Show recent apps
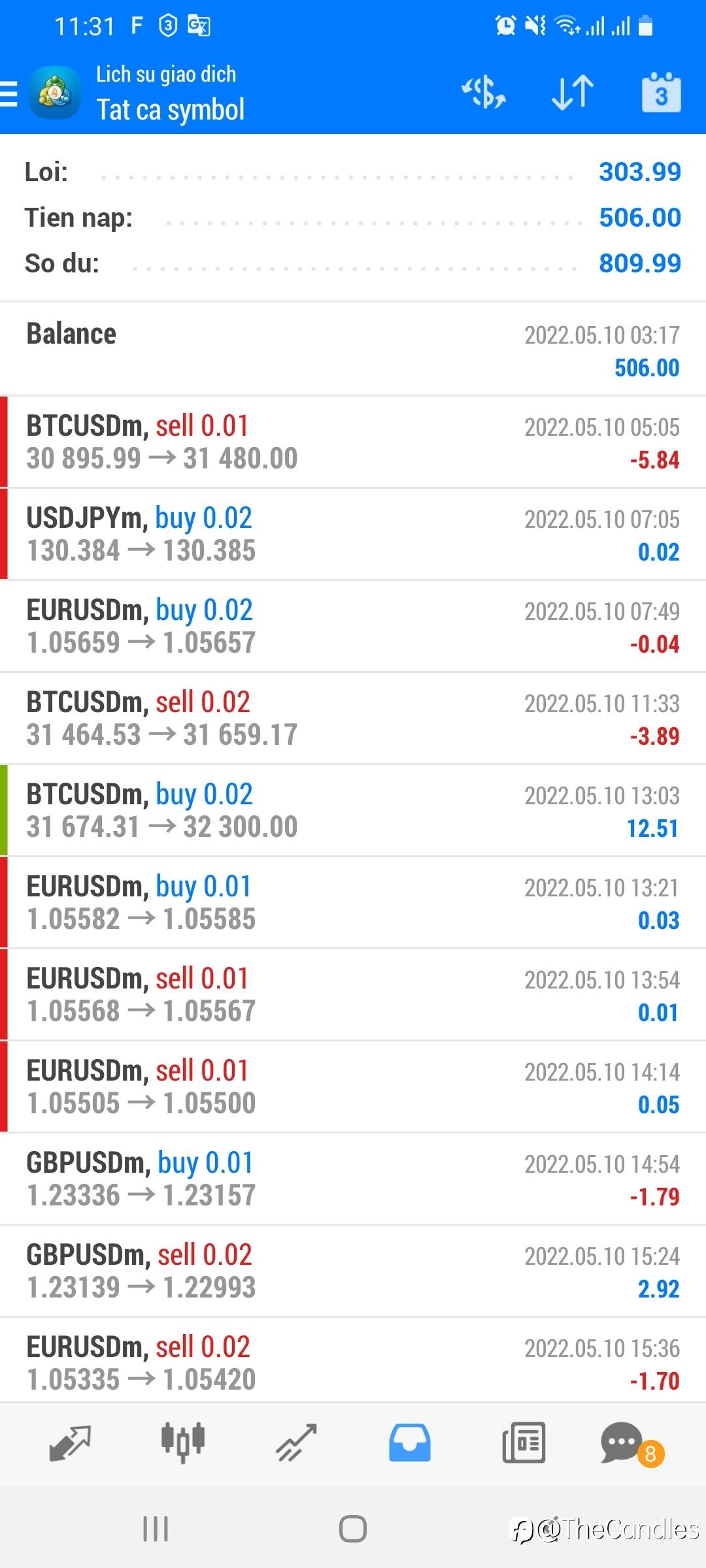This screenshot has height=1568, width=706. tap(156, 1529)
